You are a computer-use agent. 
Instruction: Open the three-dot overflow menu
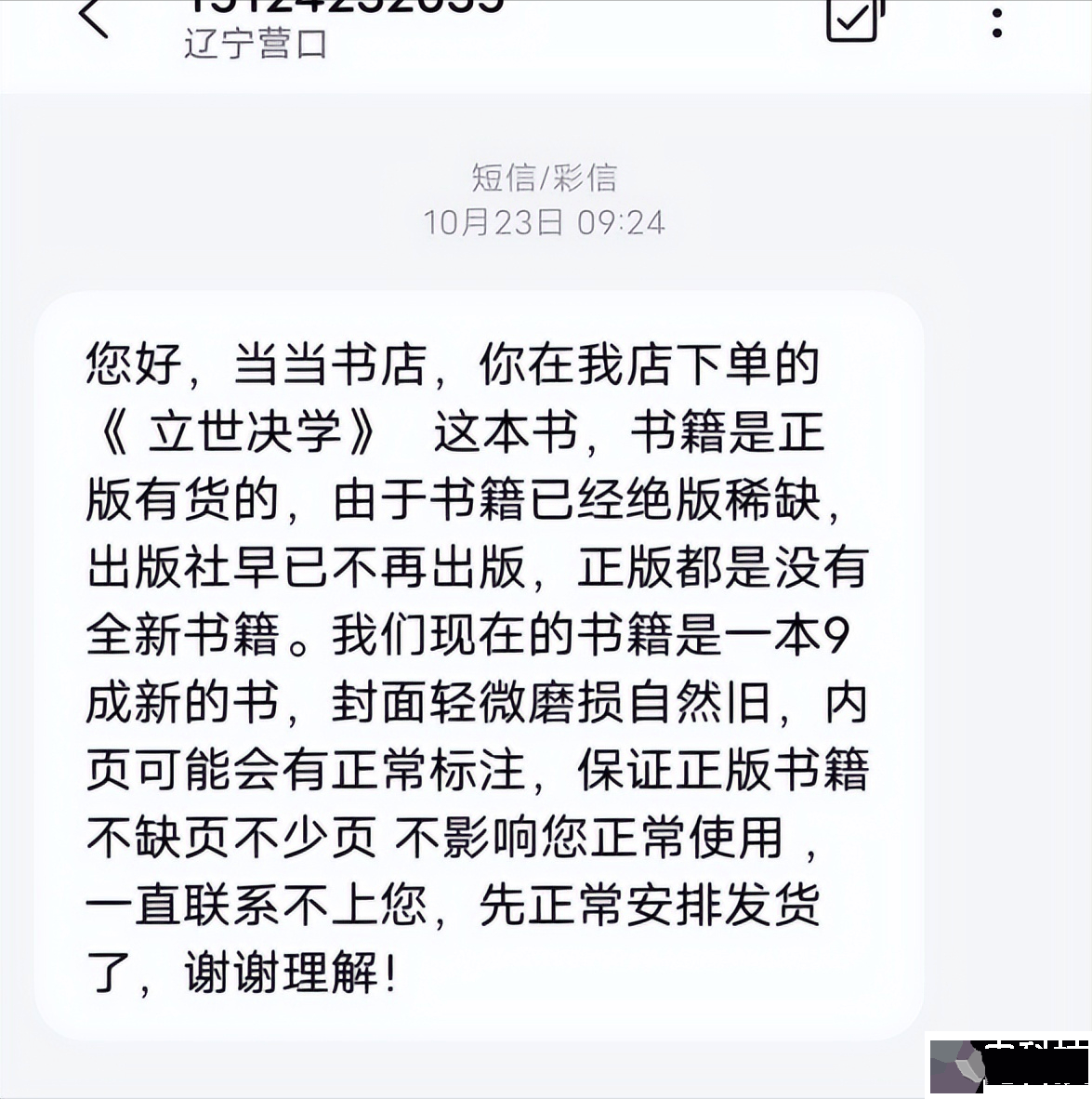(996, 20)
